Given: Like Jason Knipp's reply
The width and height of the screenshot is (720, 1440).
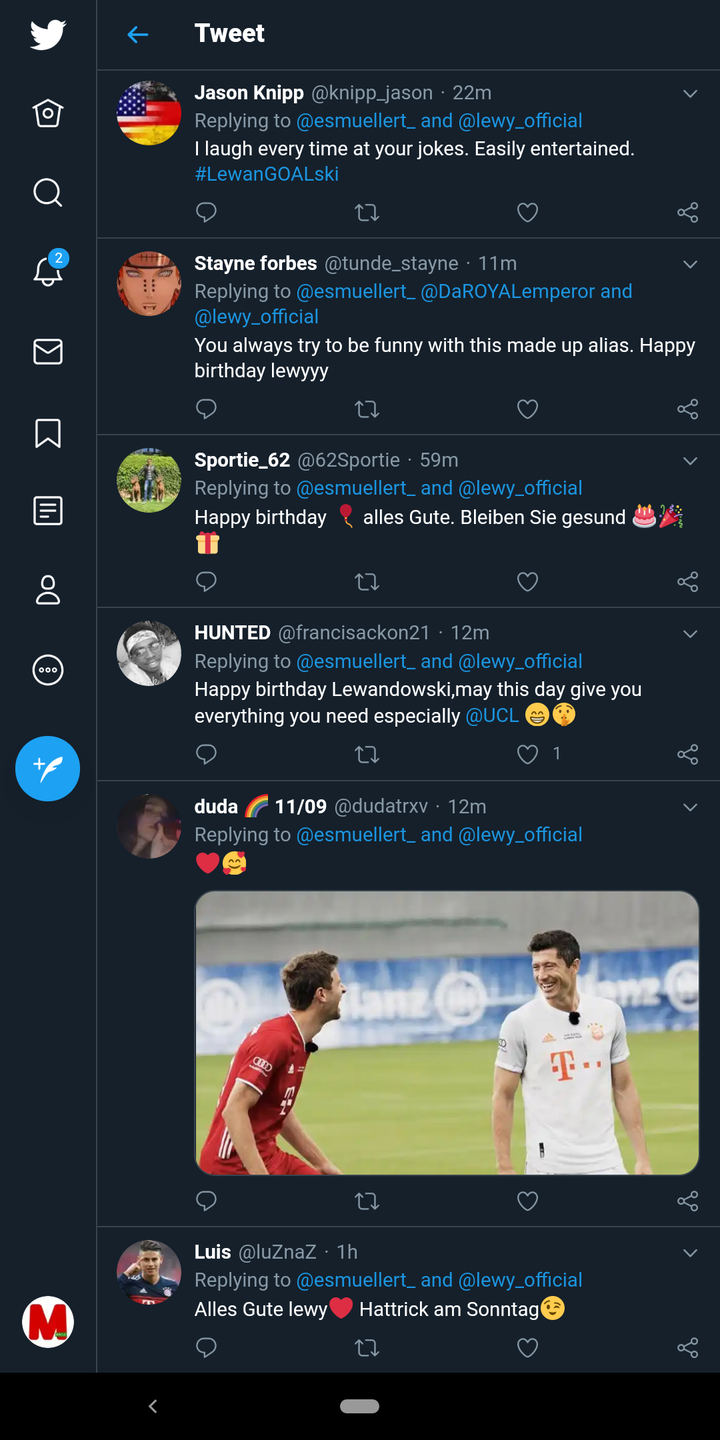Looking at the screenshot, I should (527, 212).
